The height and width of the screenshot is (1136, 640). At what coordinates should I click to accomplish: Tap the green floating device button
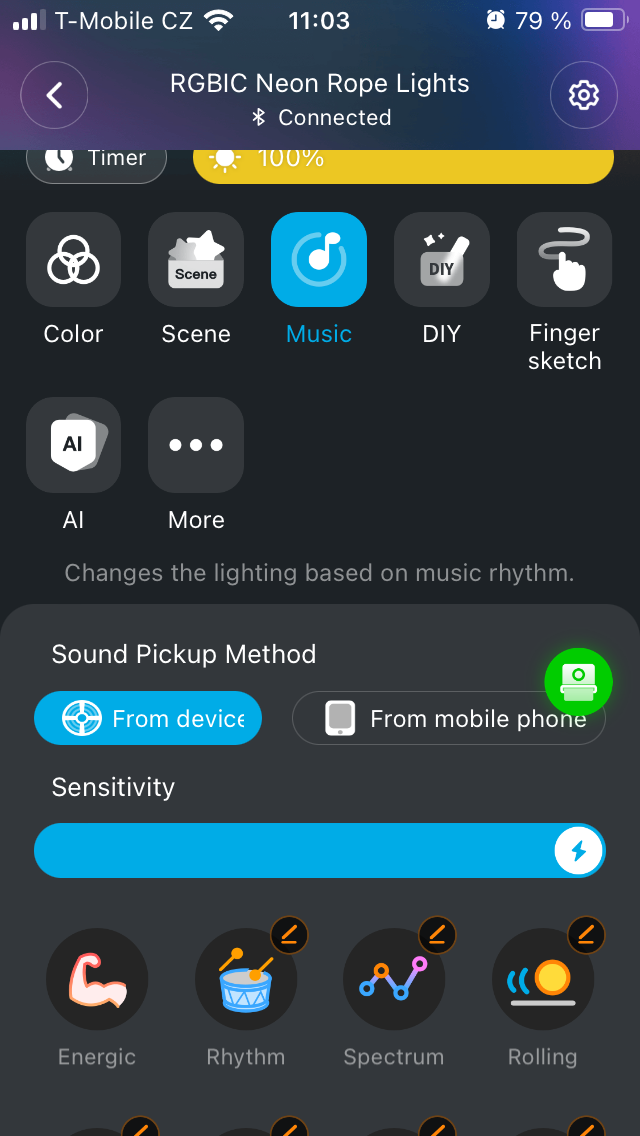[578, 681]
